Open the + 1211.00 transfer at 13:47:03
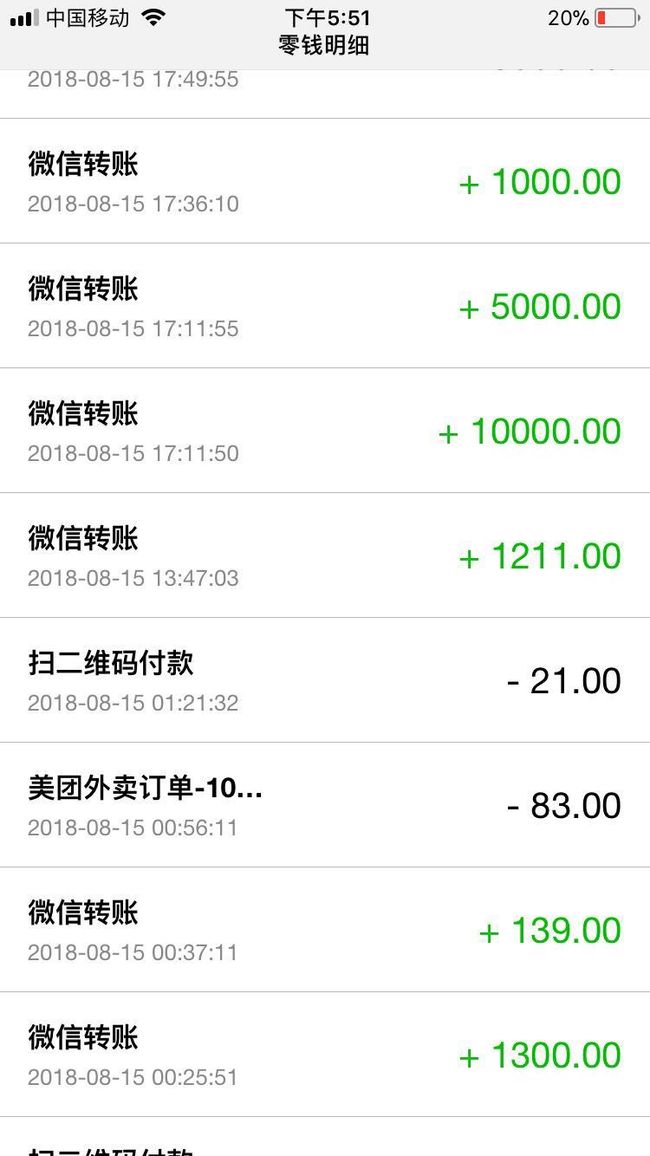Image resolution: width=650 pixels, height=1156 pixels. pyautogui.click(x=325, y=555)
